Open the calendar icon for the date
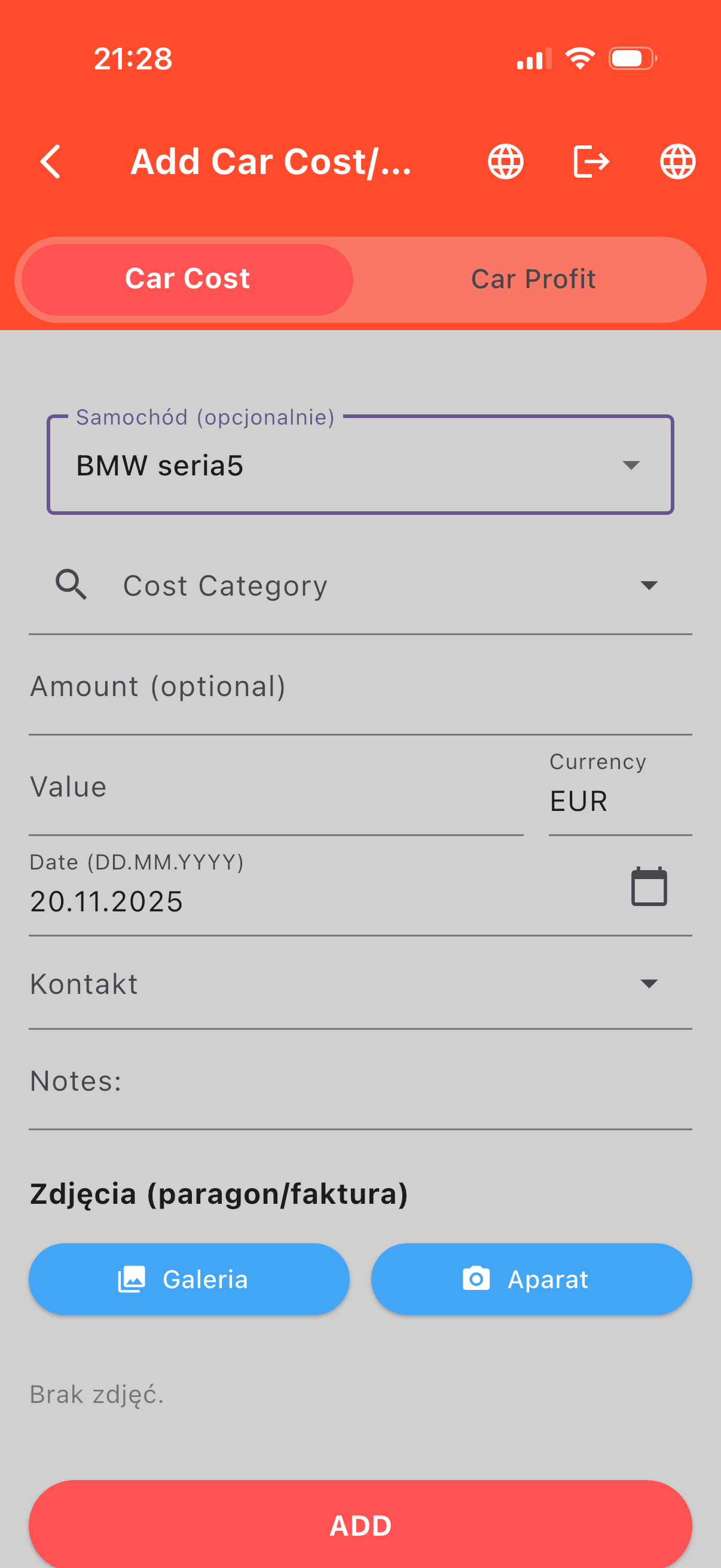 [648, 887]
